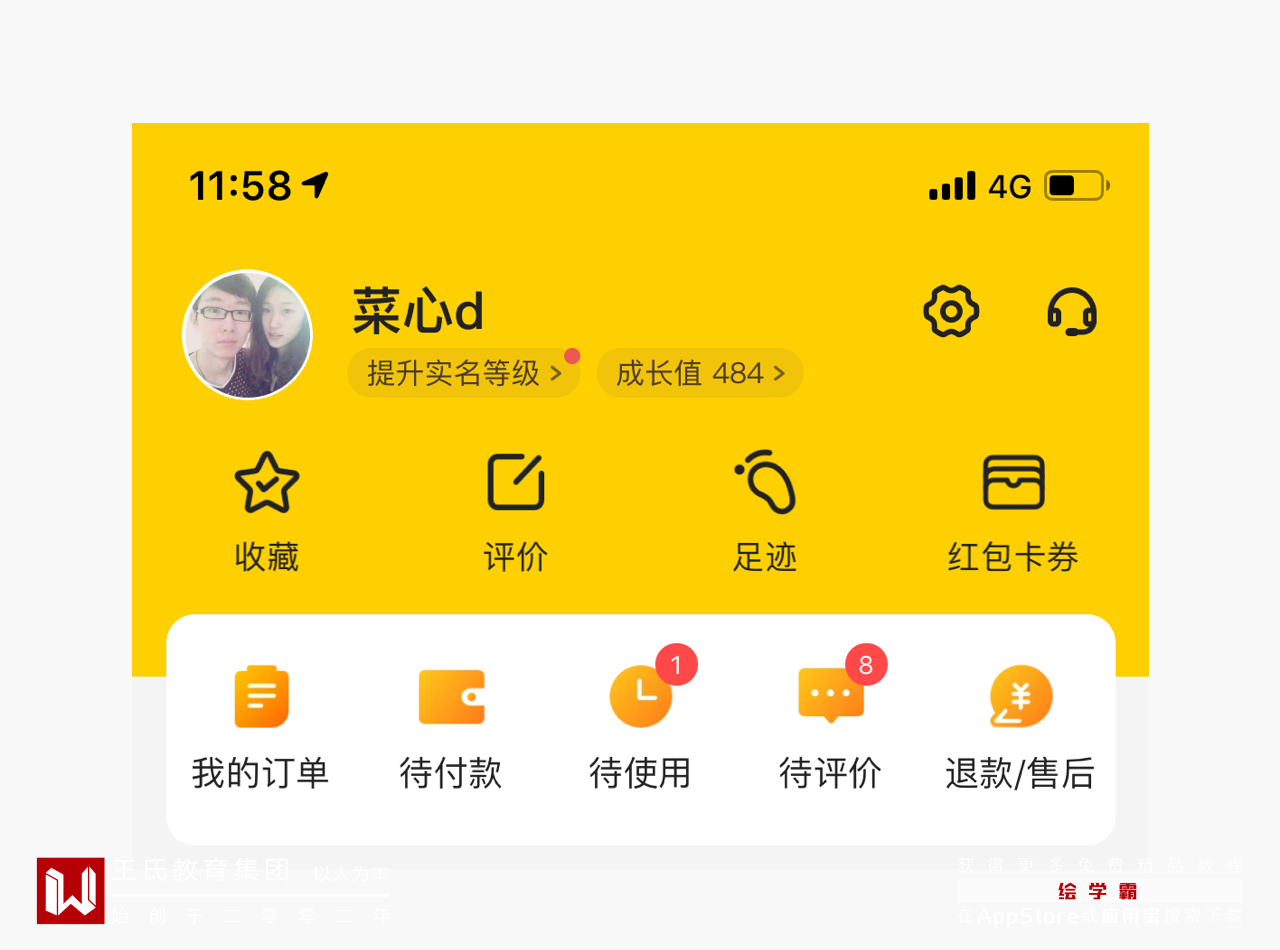
Task: Open 红包卡券 coupons wallet
Action: pyautogui.click(x=1013, y=512)
